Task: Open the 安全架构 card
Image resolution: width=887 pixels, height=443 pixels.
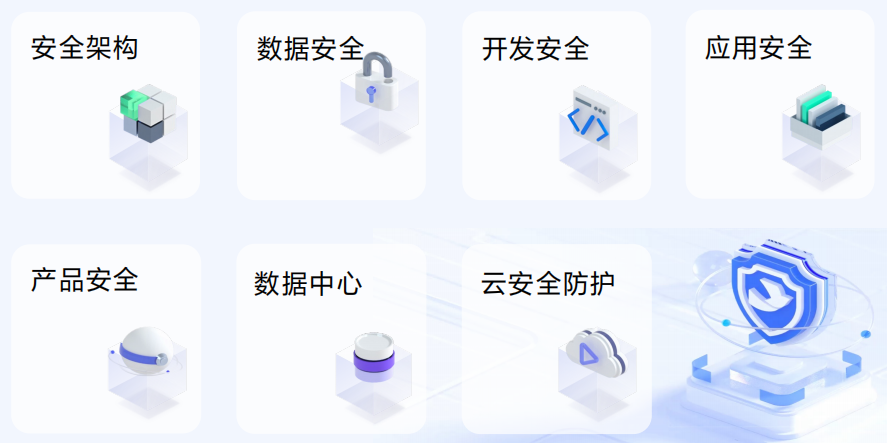Action: click(x=105, y=105)
